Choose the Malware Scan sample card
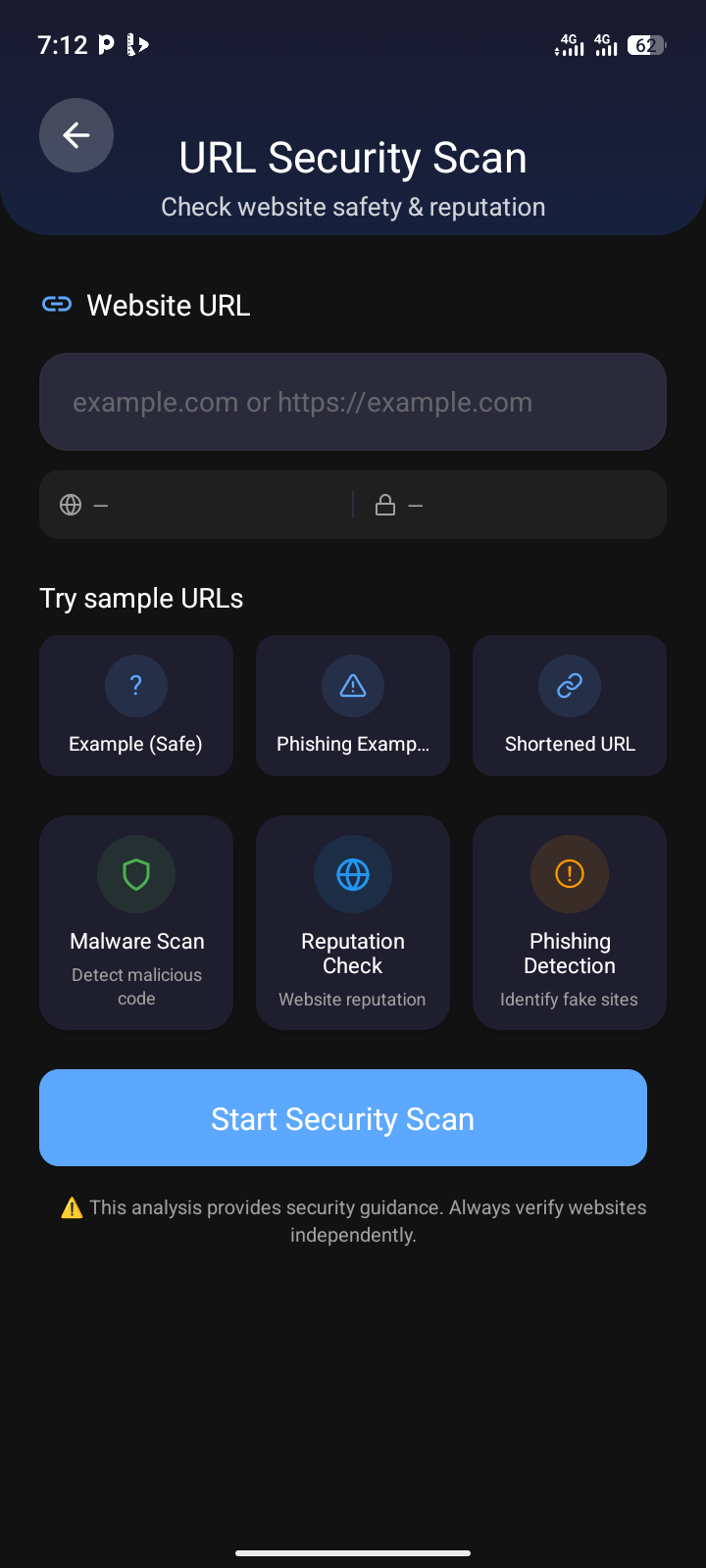The width and height of the screenshot is (706, 1568). pos(135,922)
